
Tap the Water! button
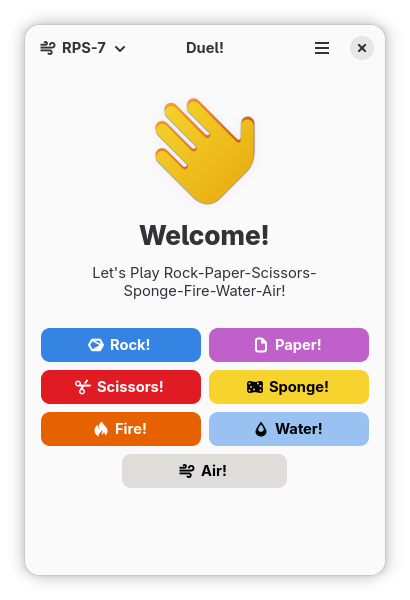pos(289,429)
